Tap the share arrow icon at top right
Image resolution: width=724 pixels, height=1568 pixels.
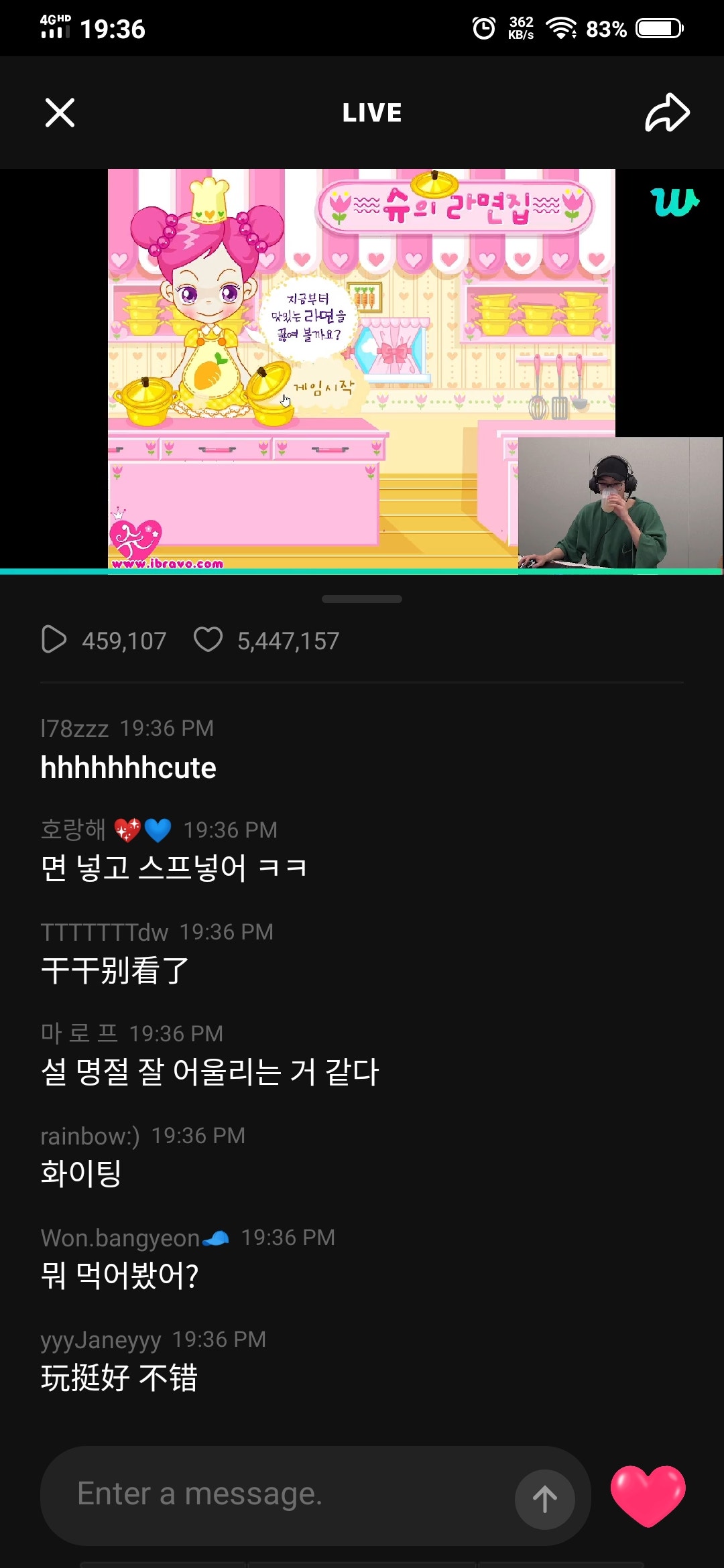(666, 113)
